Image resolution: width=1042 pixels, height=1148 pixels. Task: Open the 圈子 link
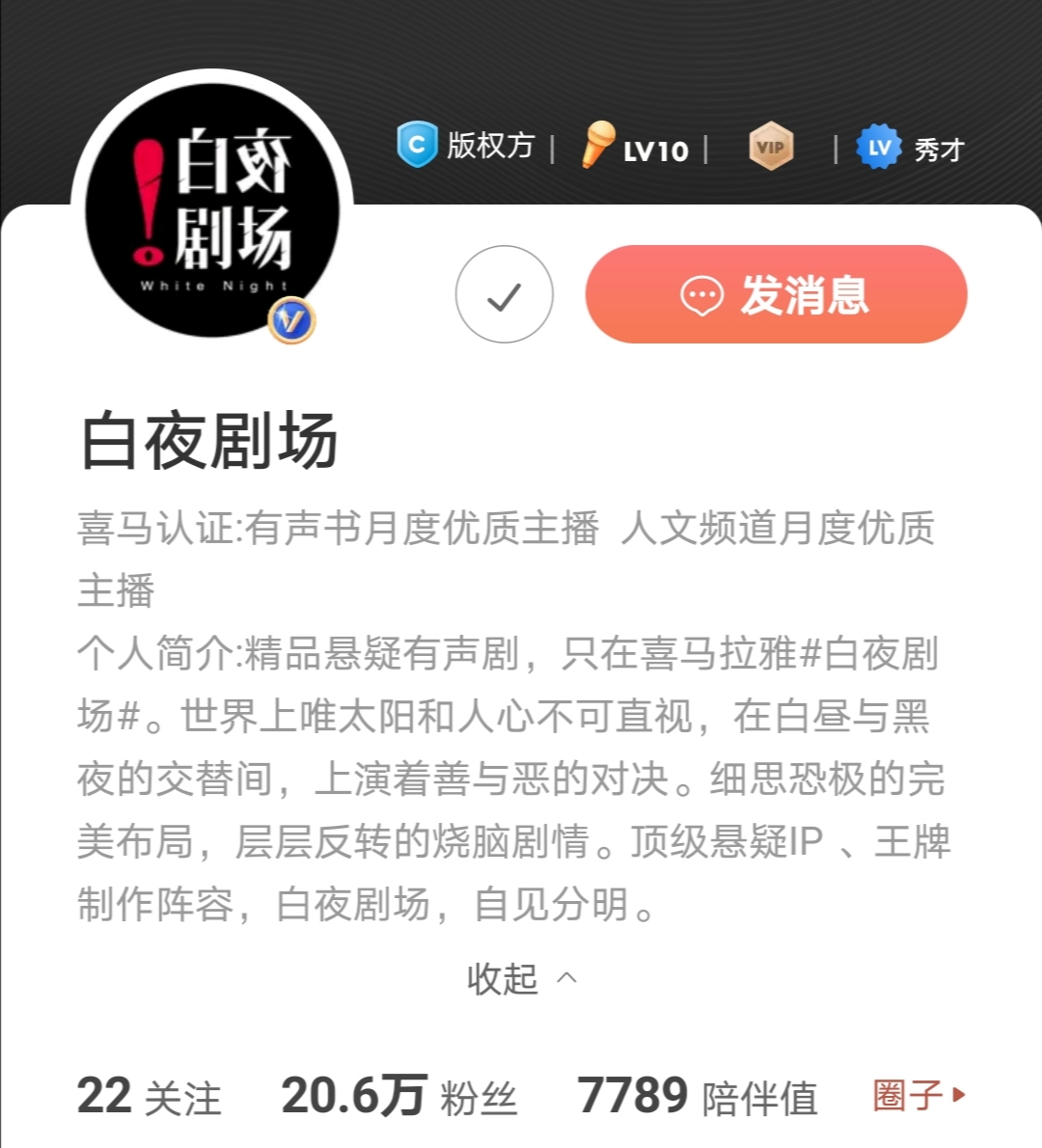coord(918,1095)
